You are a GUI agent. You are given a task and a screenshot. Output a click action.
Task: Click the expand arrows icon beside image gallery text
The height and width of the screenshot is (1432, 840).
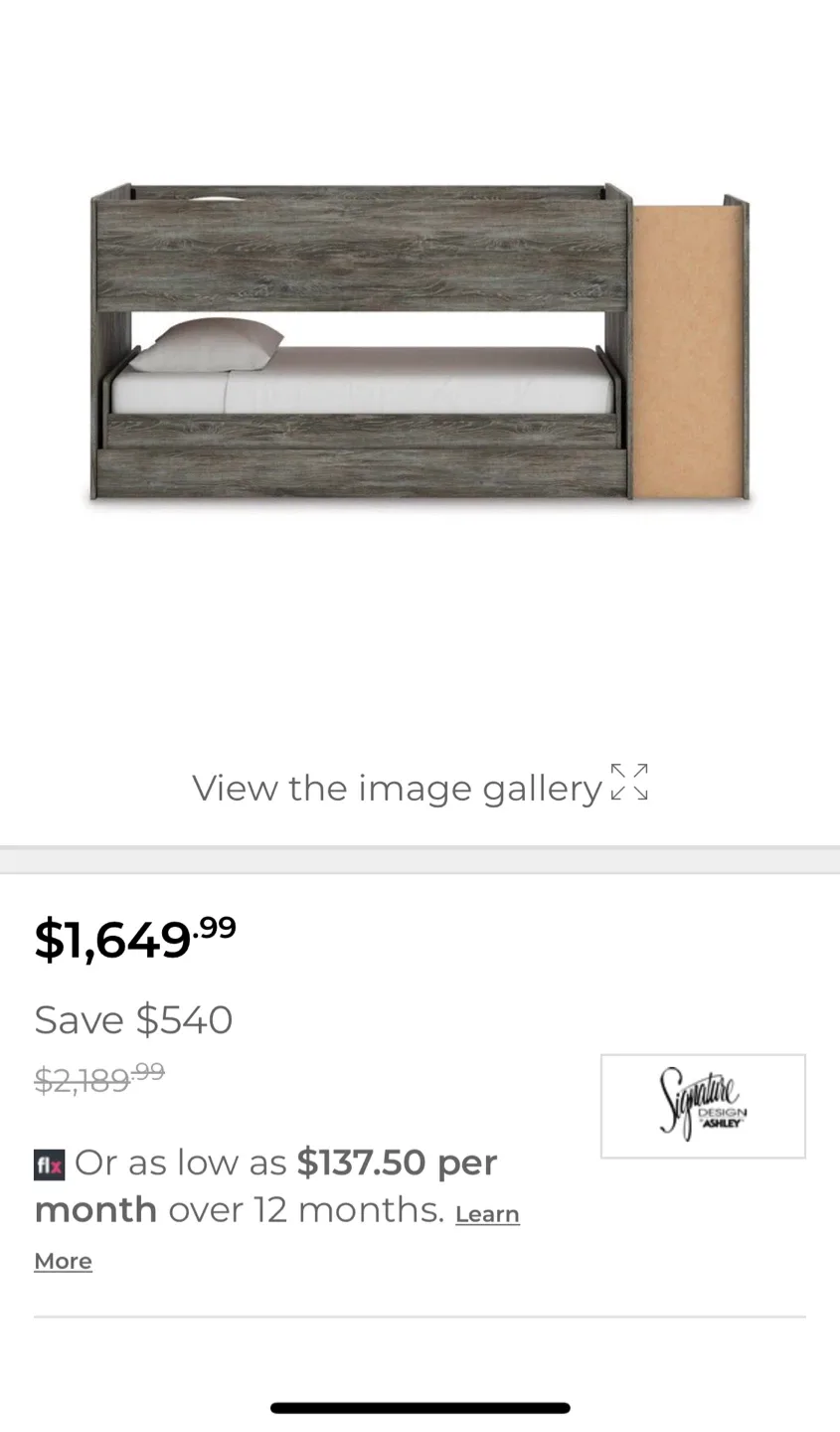click(630, 784)
